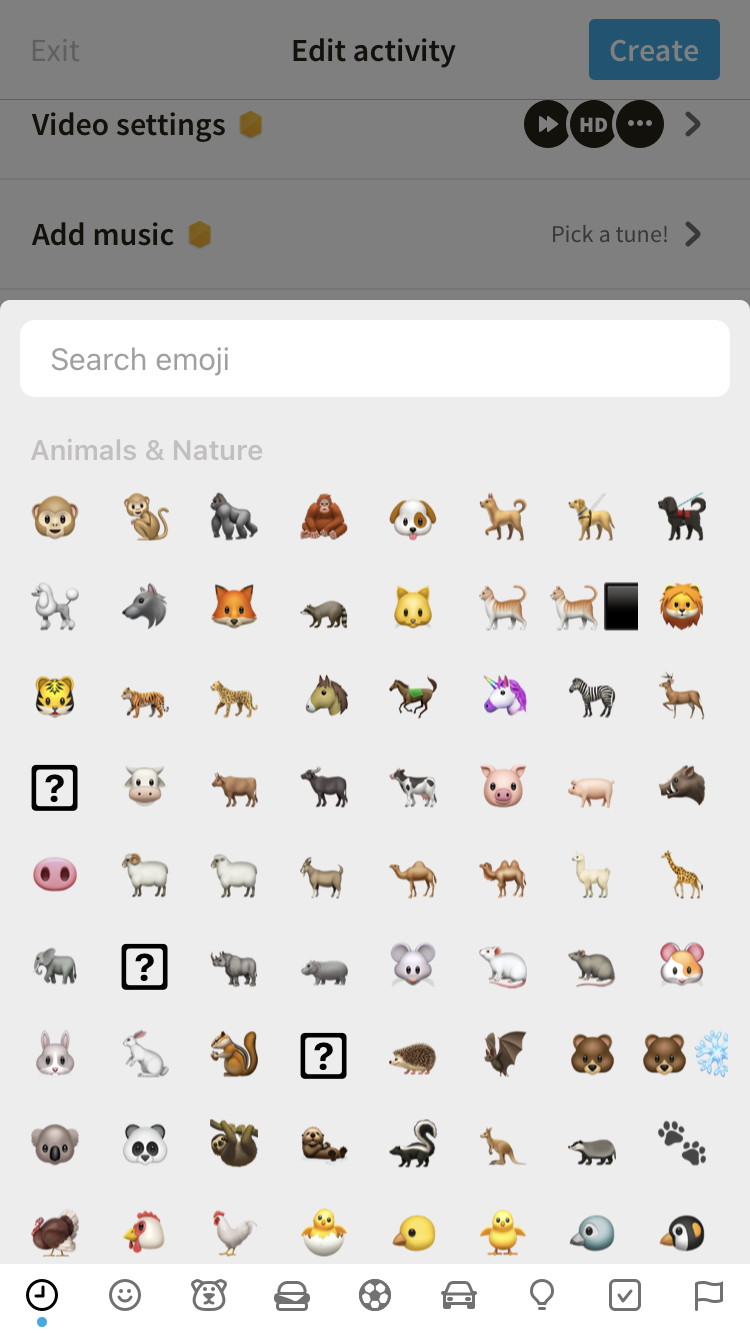Tap the Search emoji field
750x1334 pixels.
pos(375,359)
